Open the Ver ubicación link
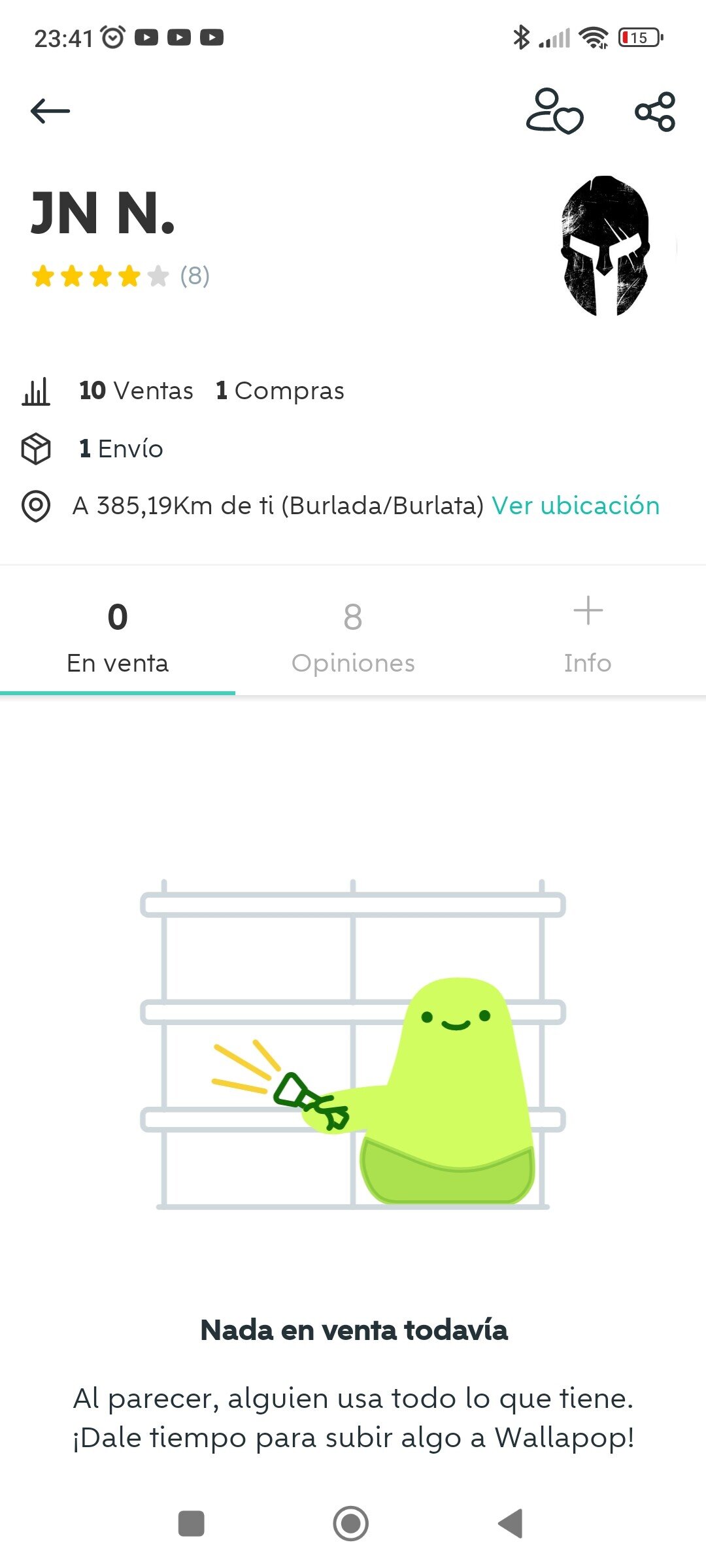 pos(575,506)
